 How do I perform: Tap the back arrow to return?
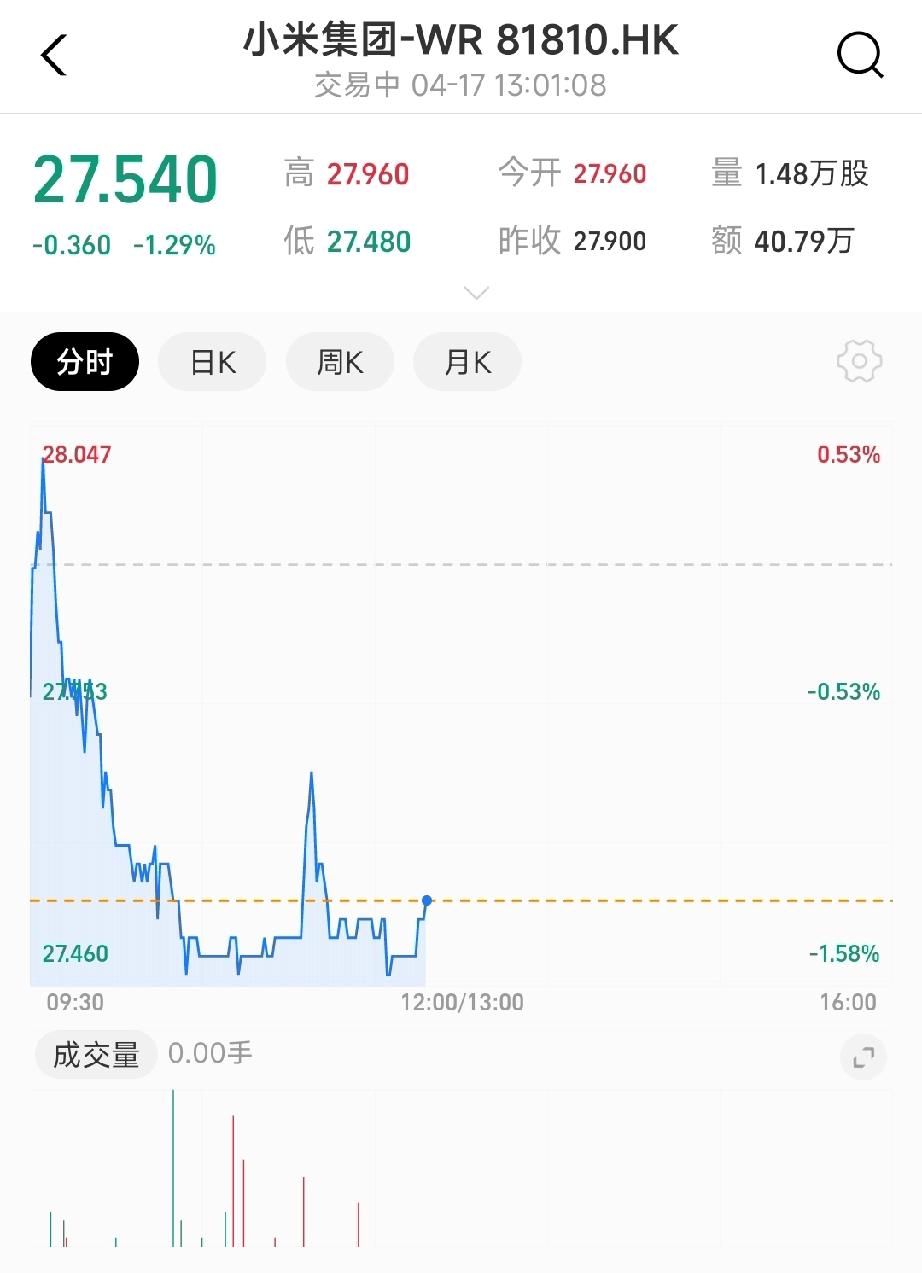[x=53, y=55]
